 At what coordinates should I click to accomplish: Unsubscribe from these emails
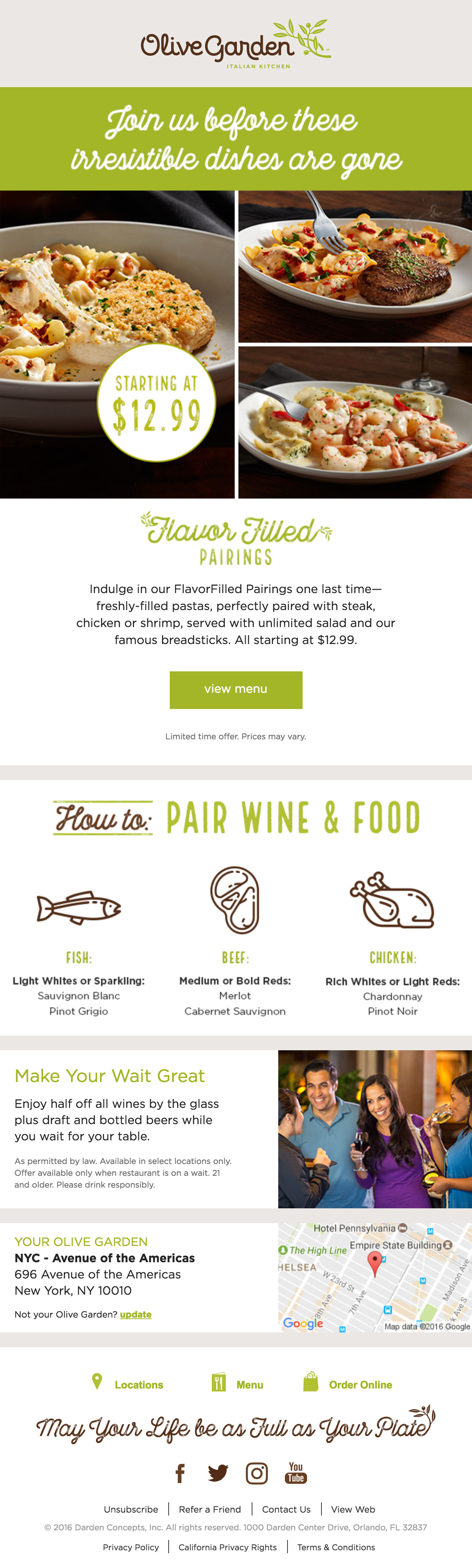pos(131,1510)
